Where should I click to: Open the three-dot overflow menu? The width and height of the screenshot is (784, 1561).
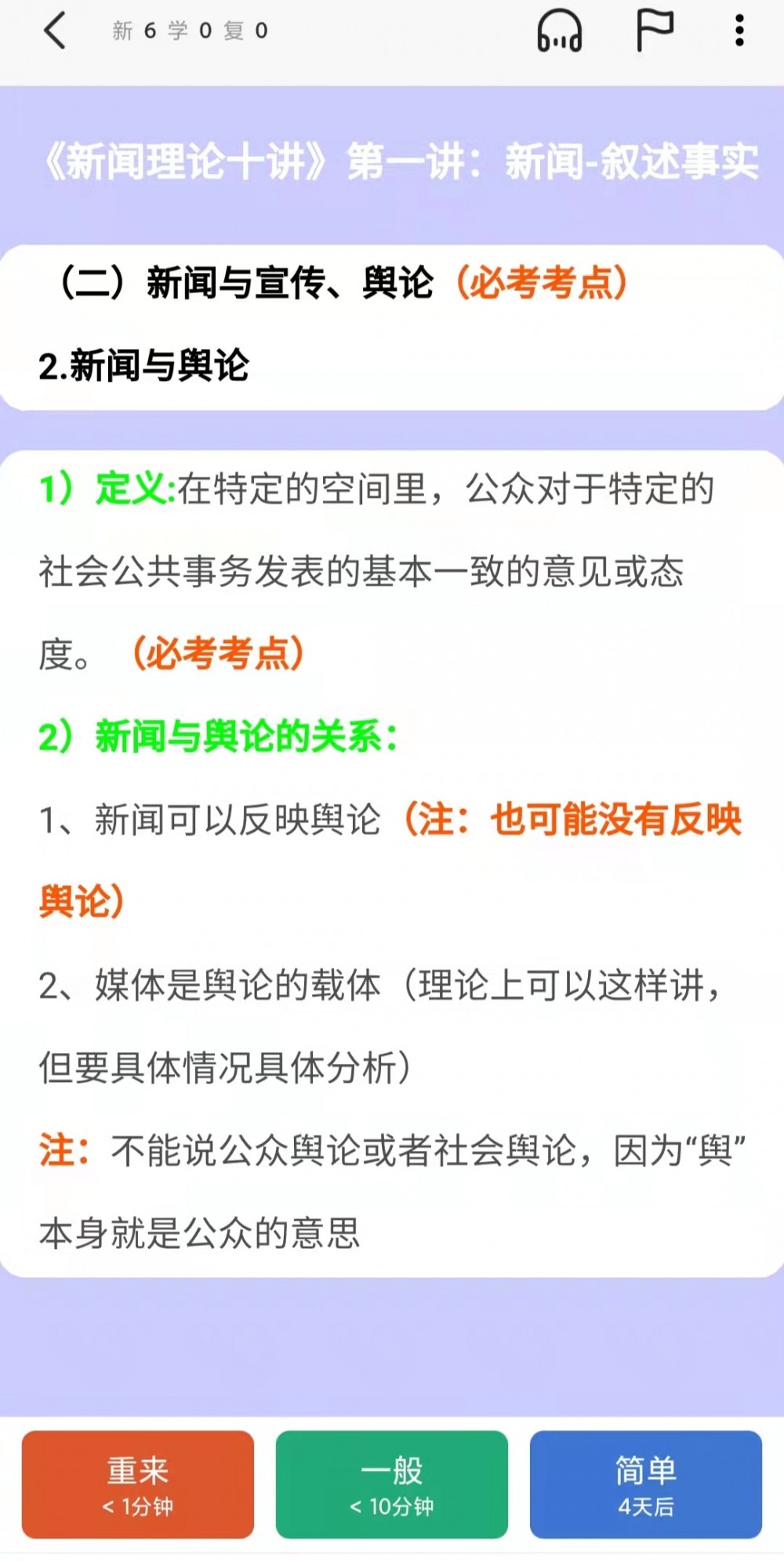tap(739, 31)
